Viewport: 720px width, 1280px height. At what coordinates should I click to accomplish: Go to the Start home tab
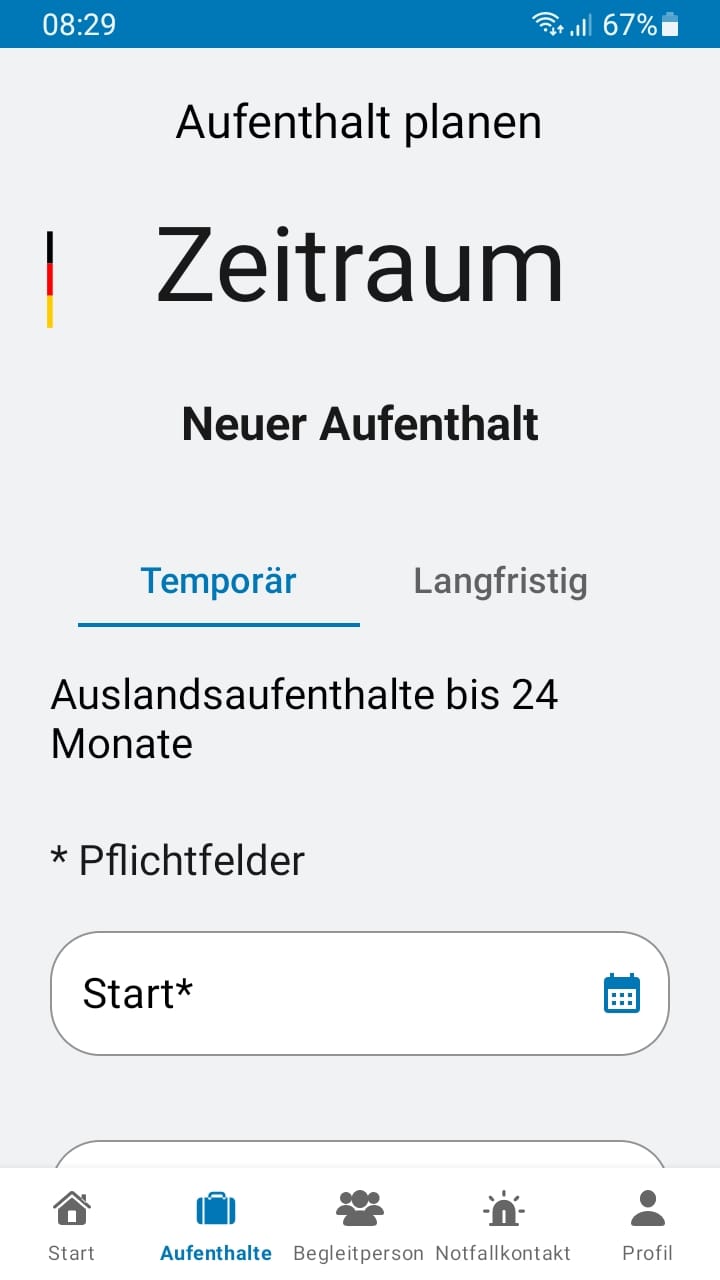click(71, 1225)
